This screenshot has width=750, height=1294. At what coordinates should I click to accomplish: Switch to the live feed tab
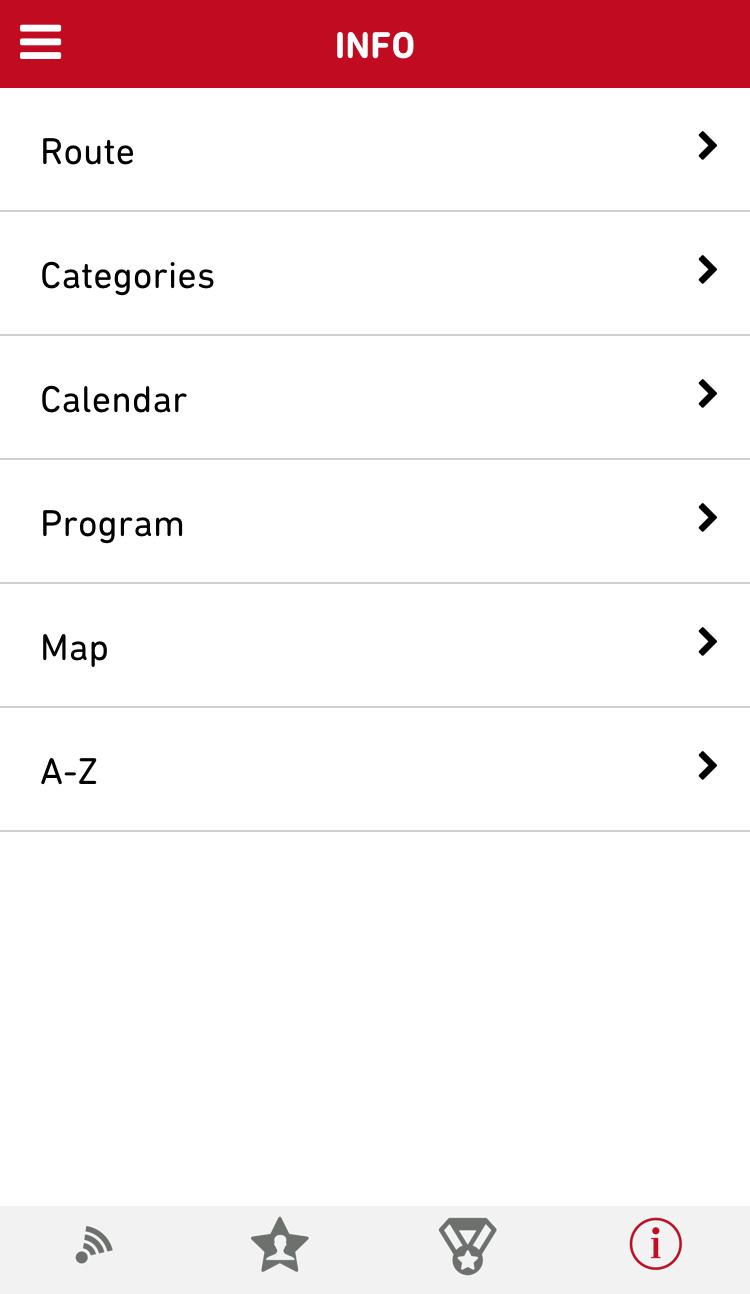pyautogui.click(x=94, y=1246)
